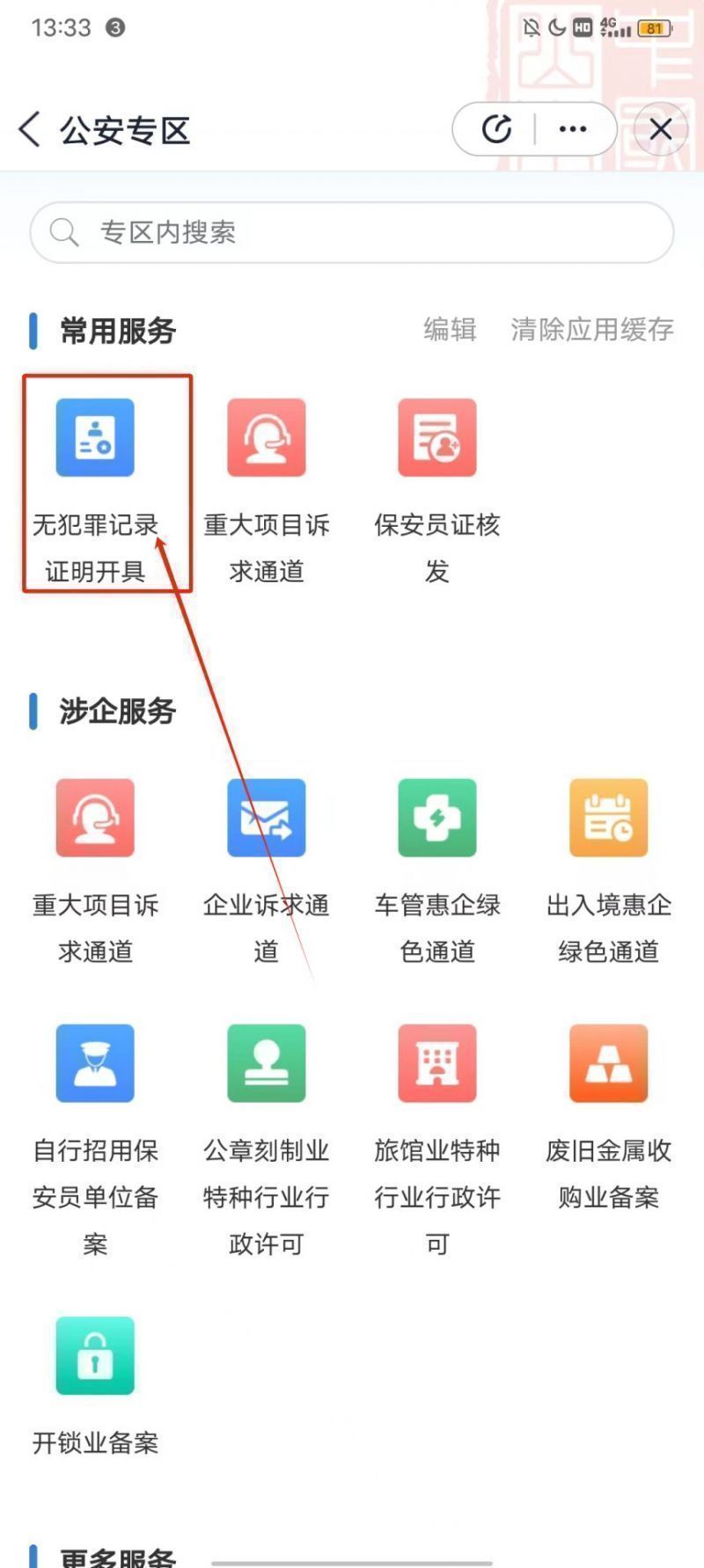Open 出入境惠企绿色通道

pos(608,818)
